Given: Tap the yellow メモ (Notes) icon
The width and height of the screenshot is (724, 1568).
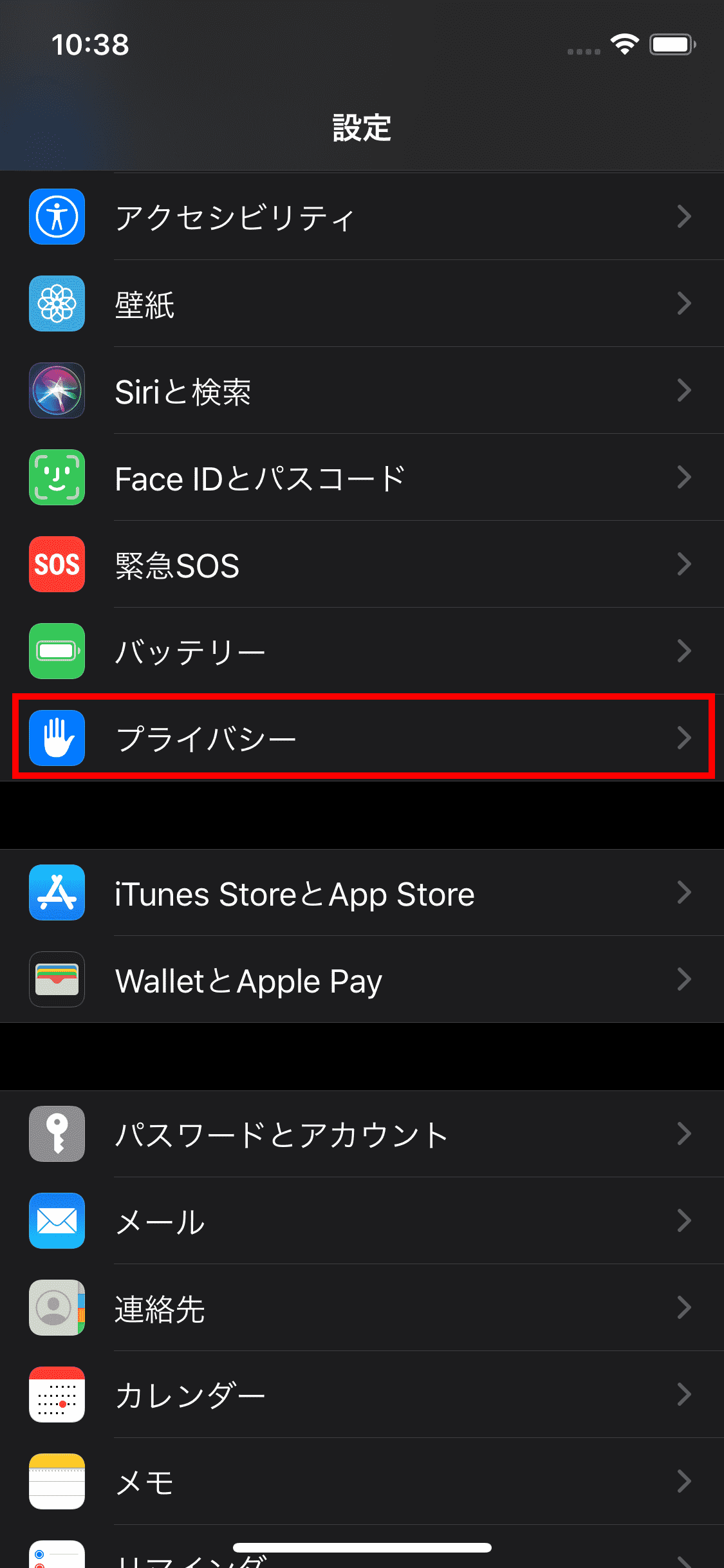Looking at the screenshot, I should click(x=57, y=1482).
